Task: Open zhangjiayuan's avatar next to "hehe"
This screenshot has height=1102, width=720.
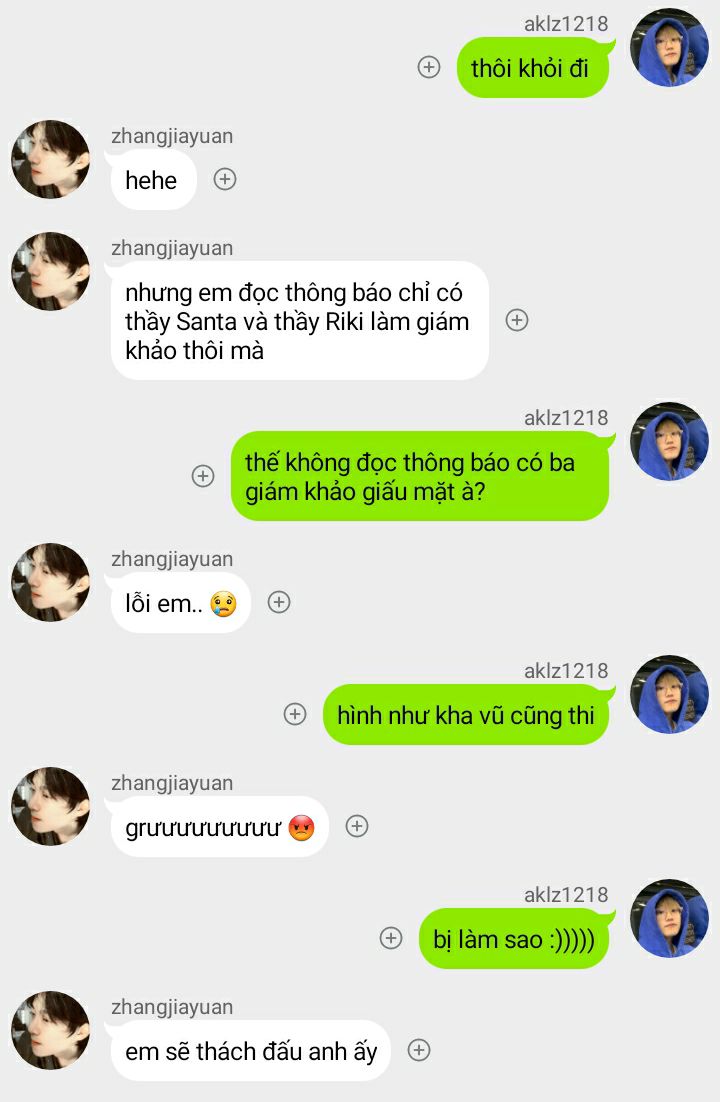Action: tap(50, 159)
